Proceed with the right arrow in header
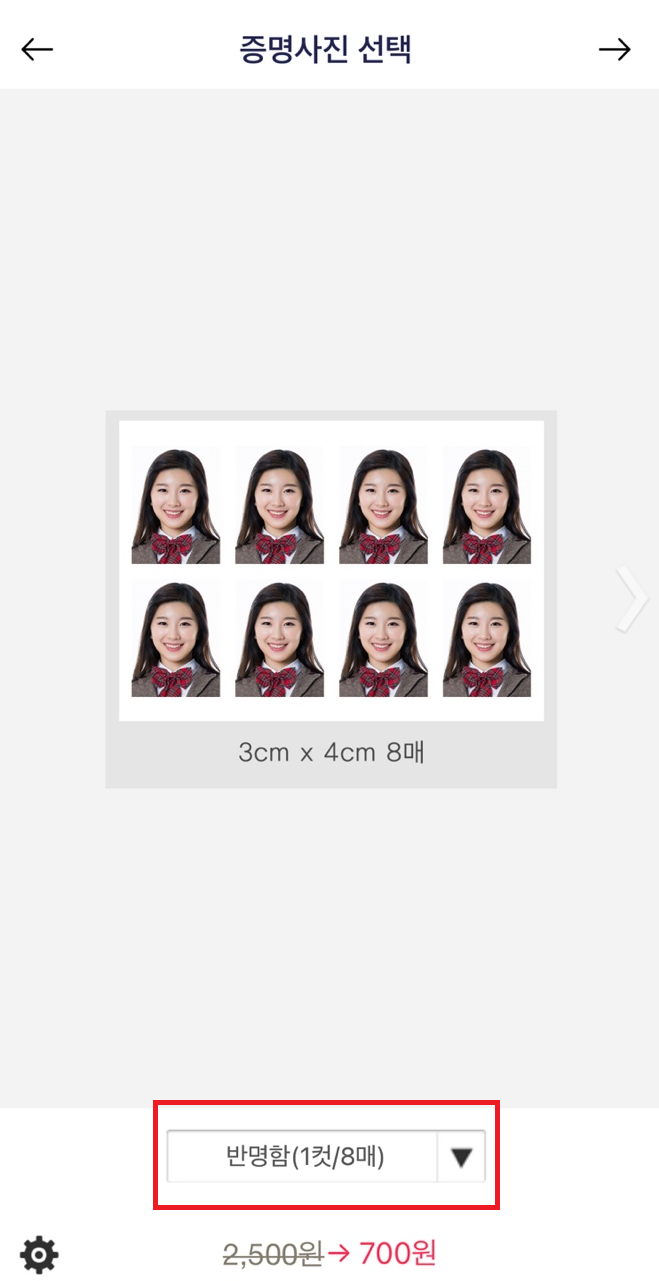 tap(614, 49)
